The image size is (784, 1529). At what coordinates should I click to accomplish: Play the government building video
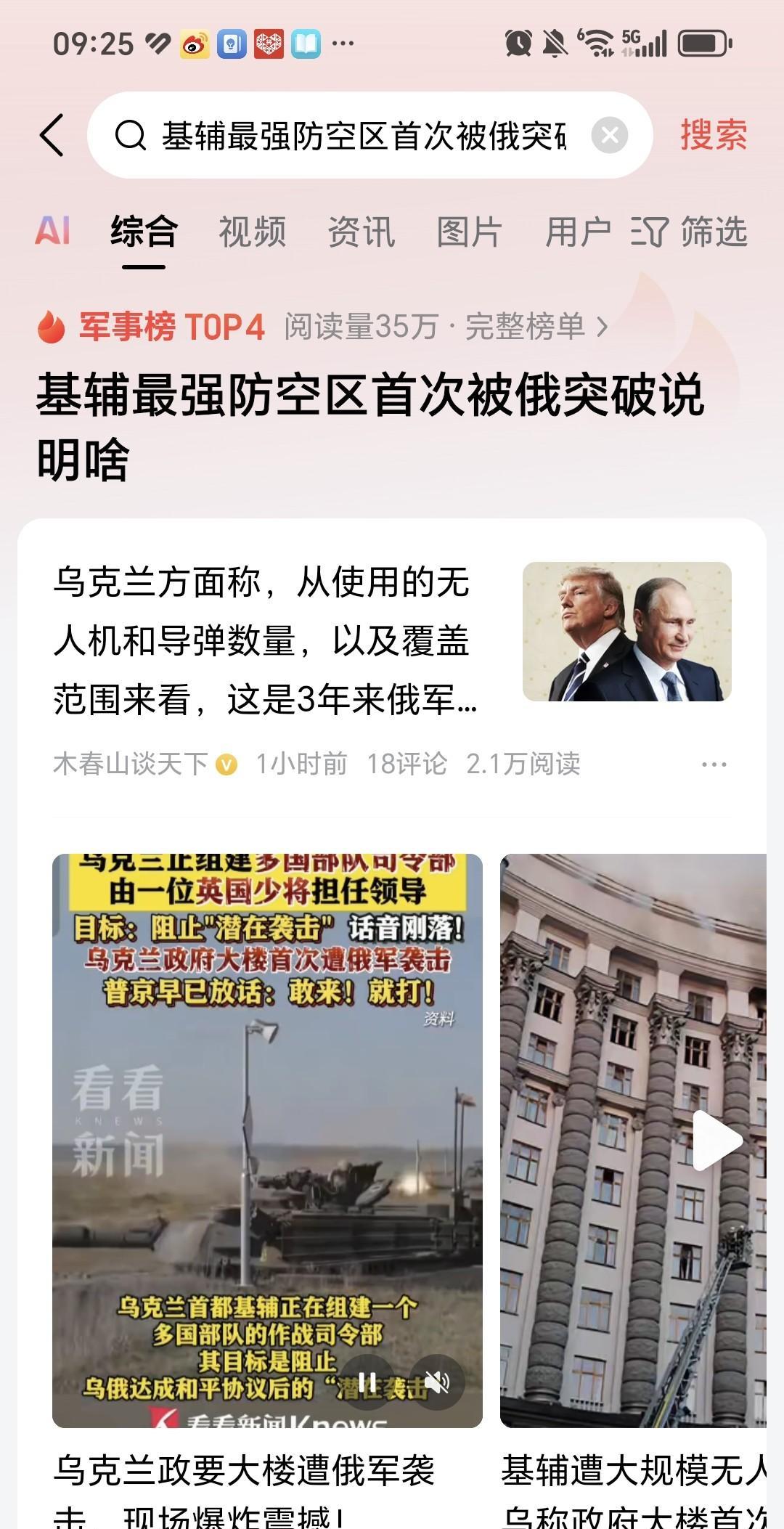point(716,1140)
